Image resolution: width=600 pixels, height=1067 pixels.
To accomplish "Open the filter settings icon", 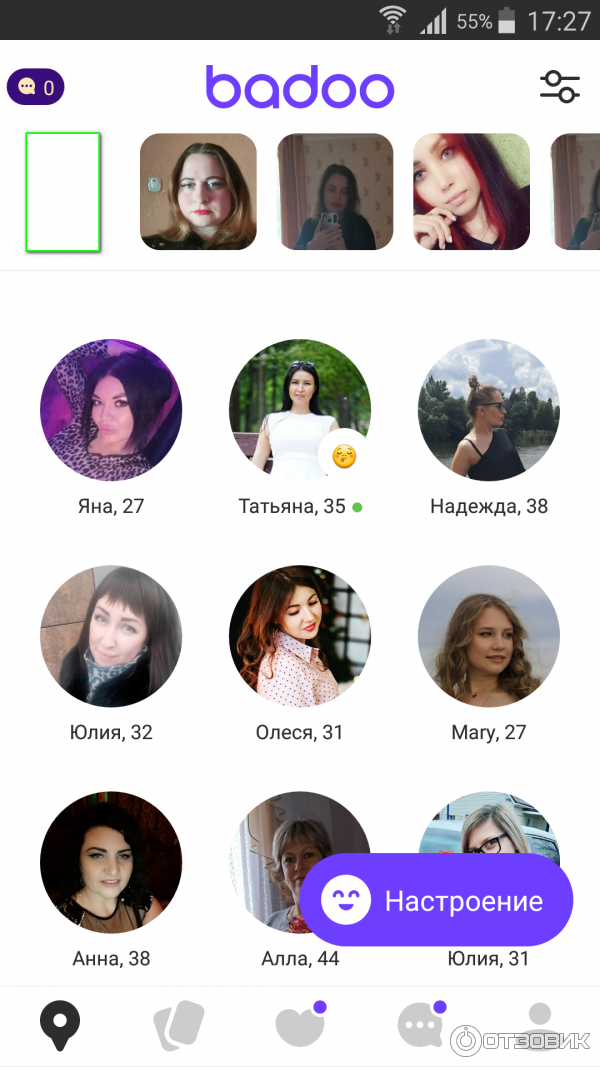I will click(559, 86).
